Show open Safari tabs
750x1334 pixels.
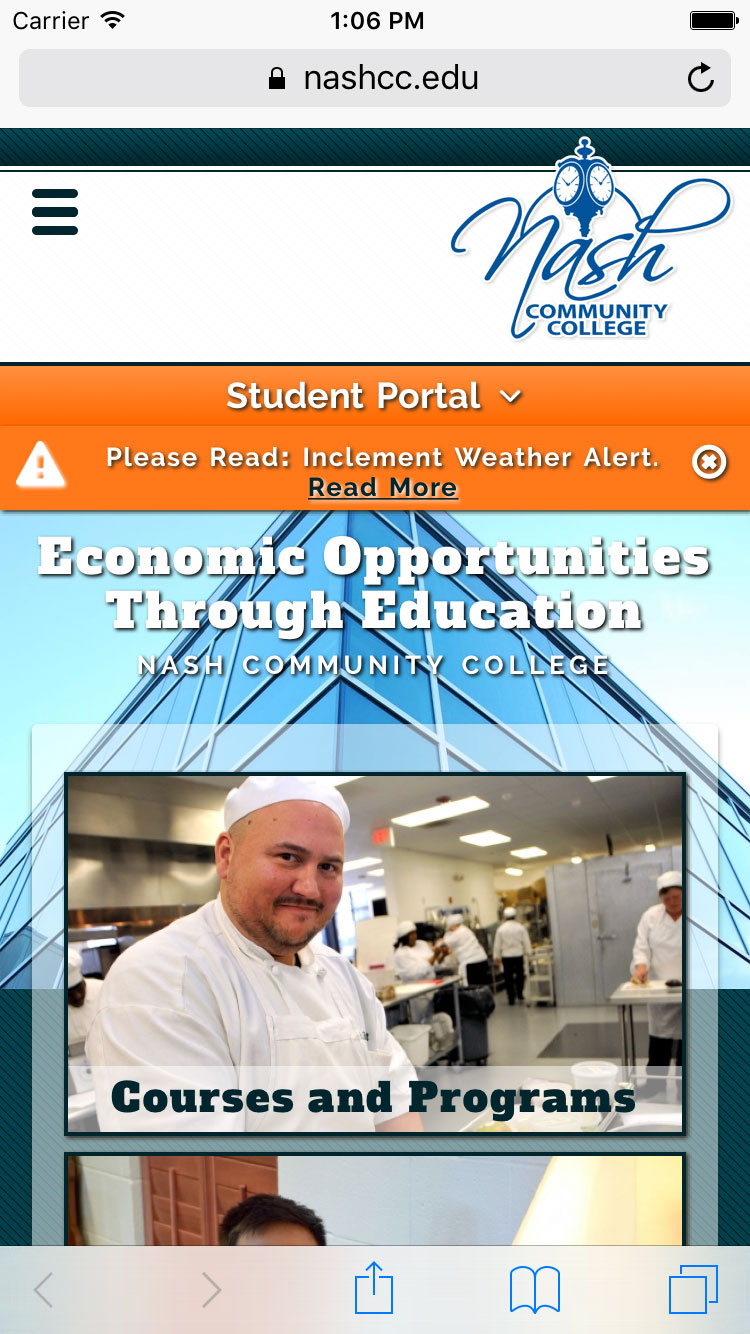[x=694, y=1290]
